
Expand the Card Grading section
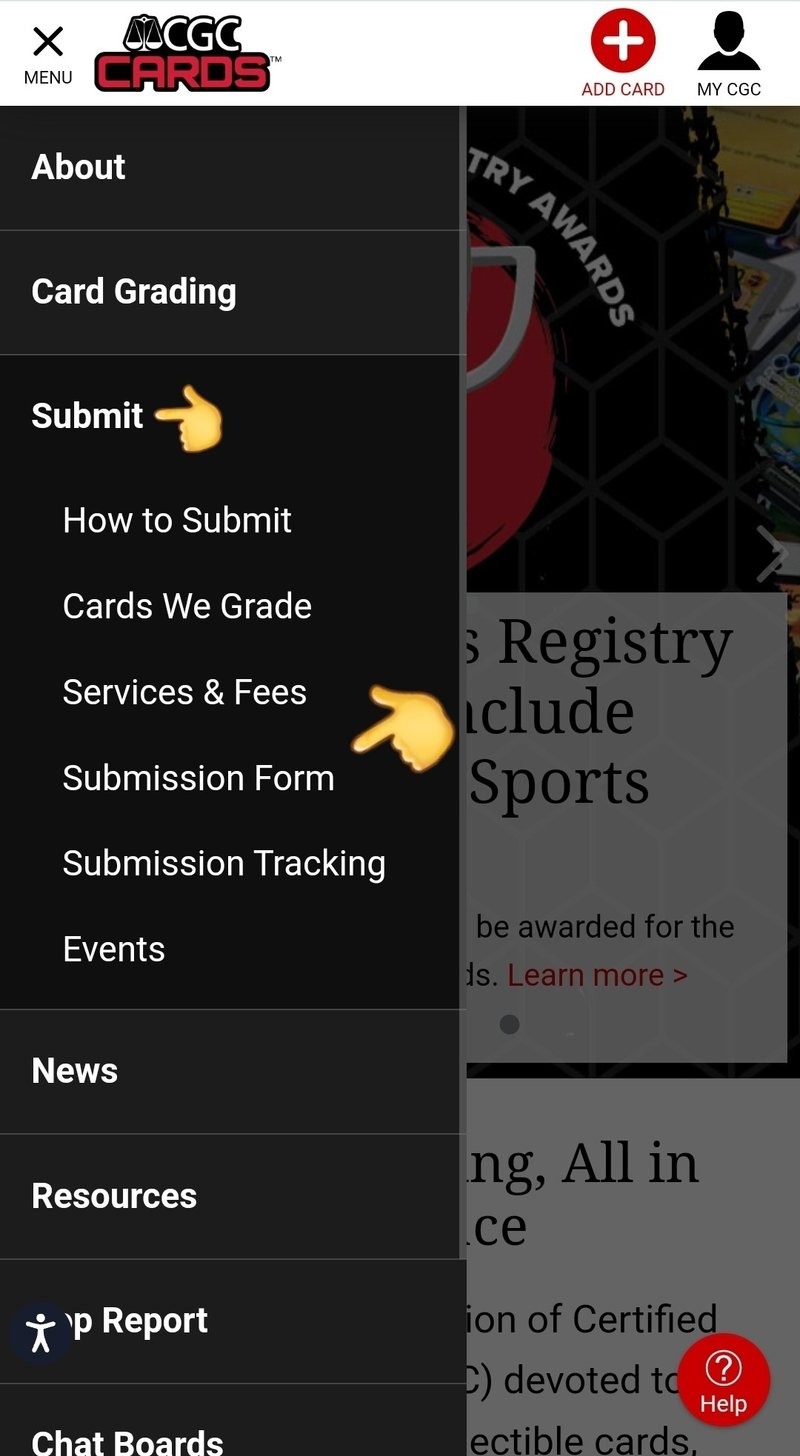[134, 292]
